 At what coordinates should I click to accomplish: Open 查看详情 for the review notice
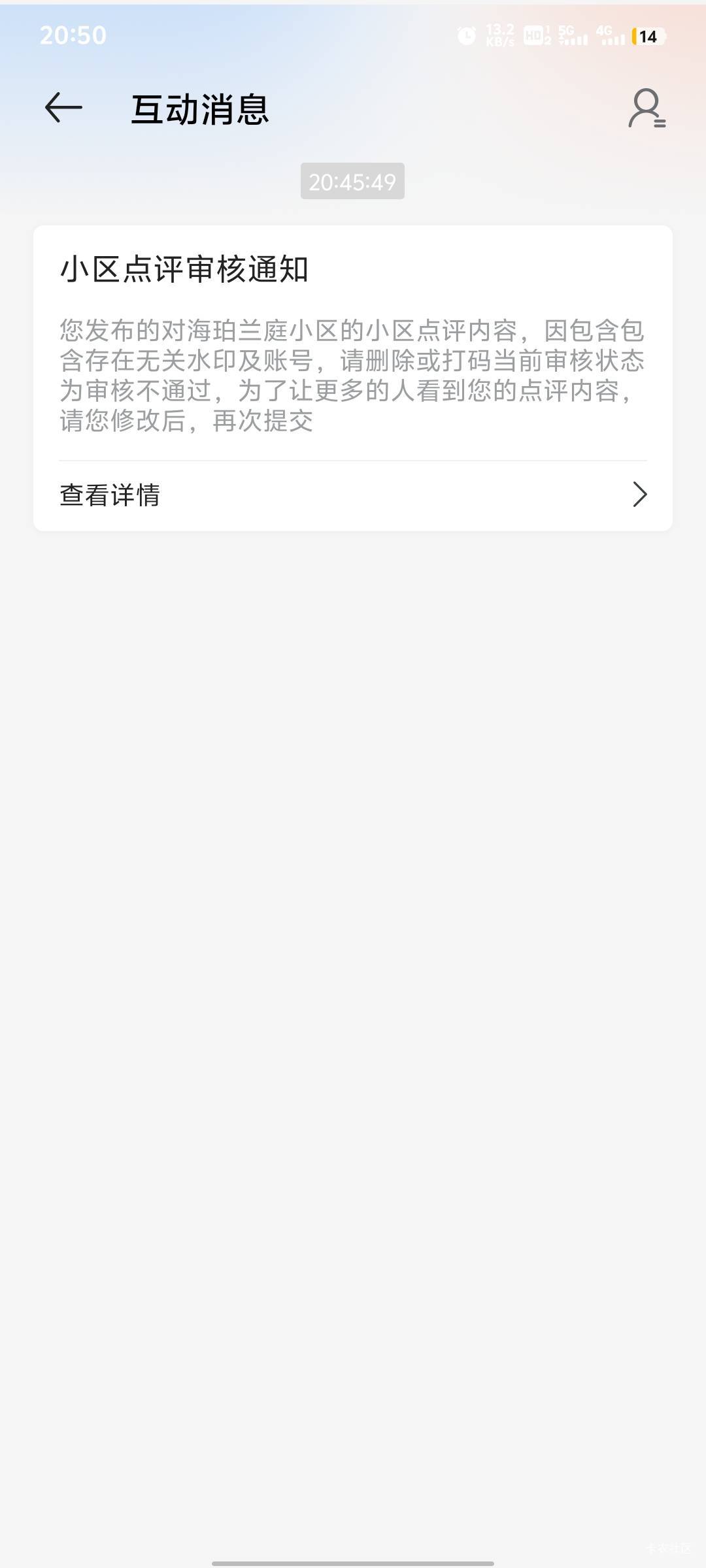pyautogui.click(x=353, y=495)
